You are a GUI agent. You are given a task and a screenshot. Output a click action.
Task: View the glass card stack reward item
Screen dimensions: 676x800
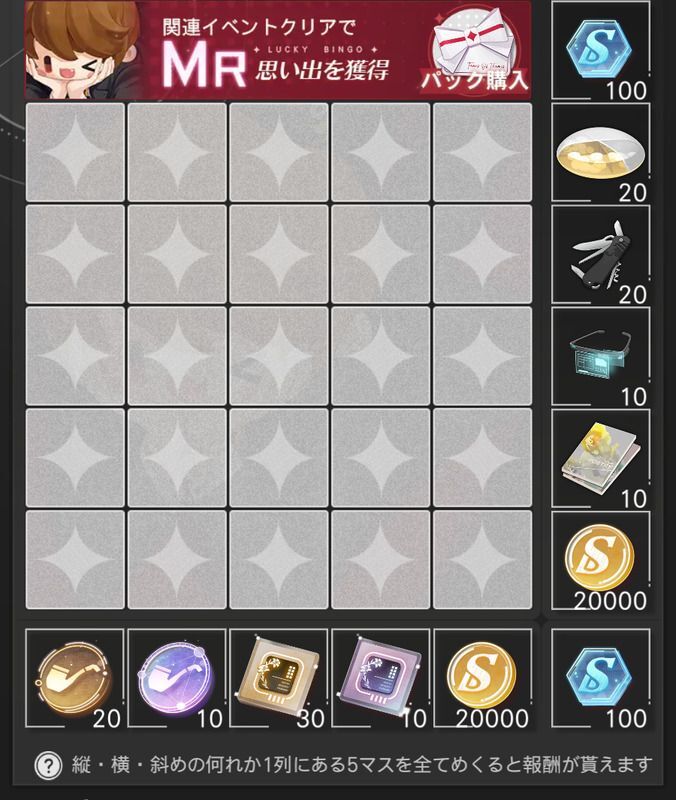coord(600,457)
